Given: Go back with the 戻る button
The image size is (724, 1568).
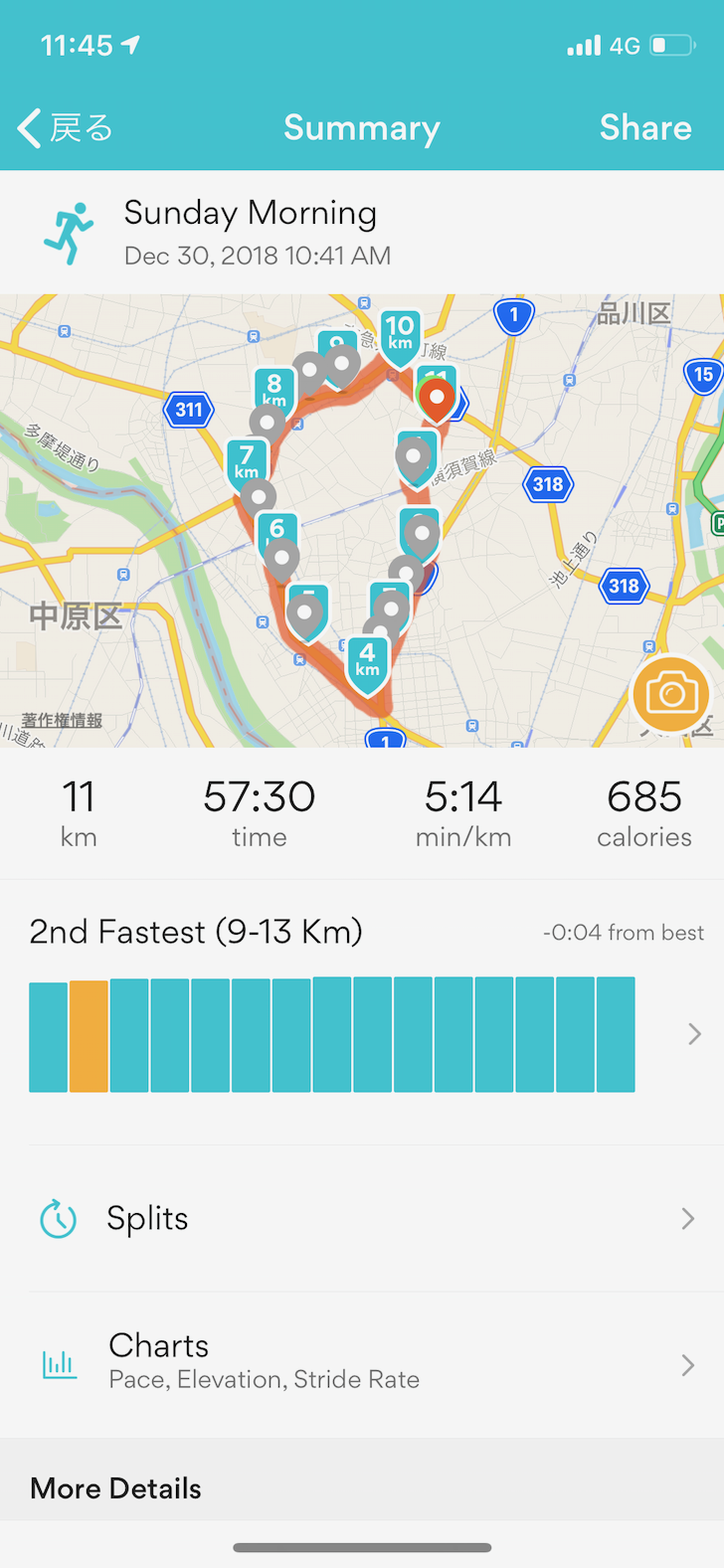Looking at the screenshot, I should 66,128.
